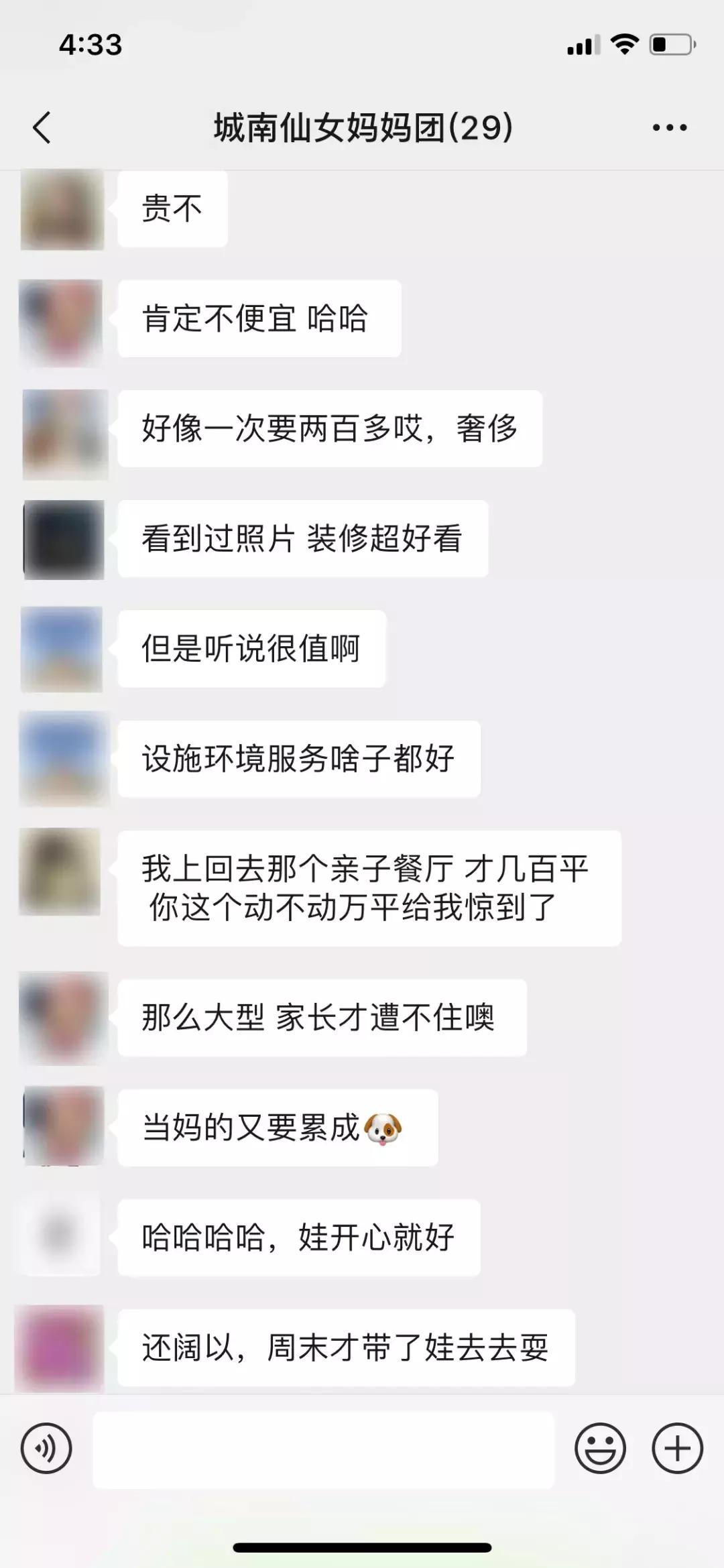Open group settings via the ellipsis icon
Image resolution: width=724 pixels, height=1568 pixels.
coord(669,127)
